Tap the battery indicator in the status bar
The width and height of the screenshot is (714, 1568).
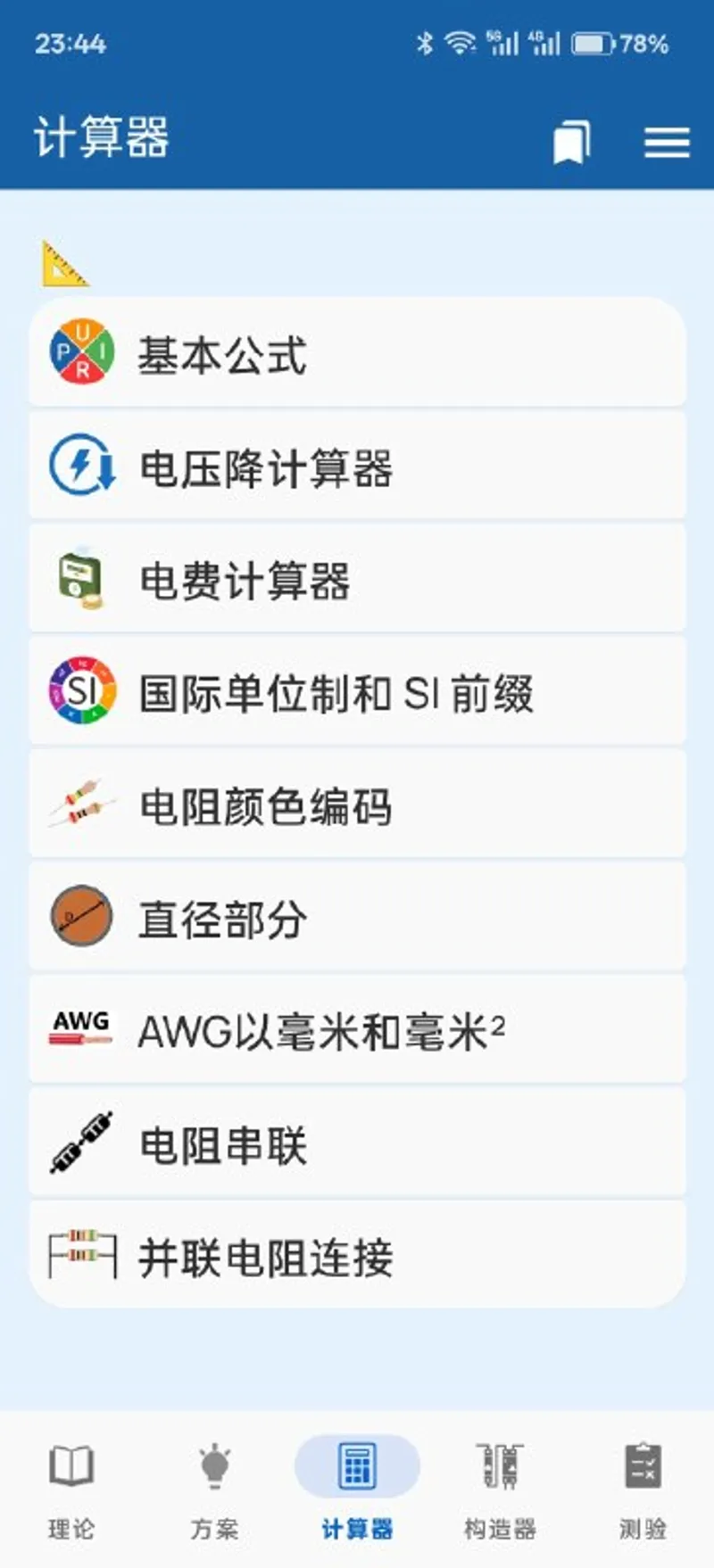click(x=594, y=44)
